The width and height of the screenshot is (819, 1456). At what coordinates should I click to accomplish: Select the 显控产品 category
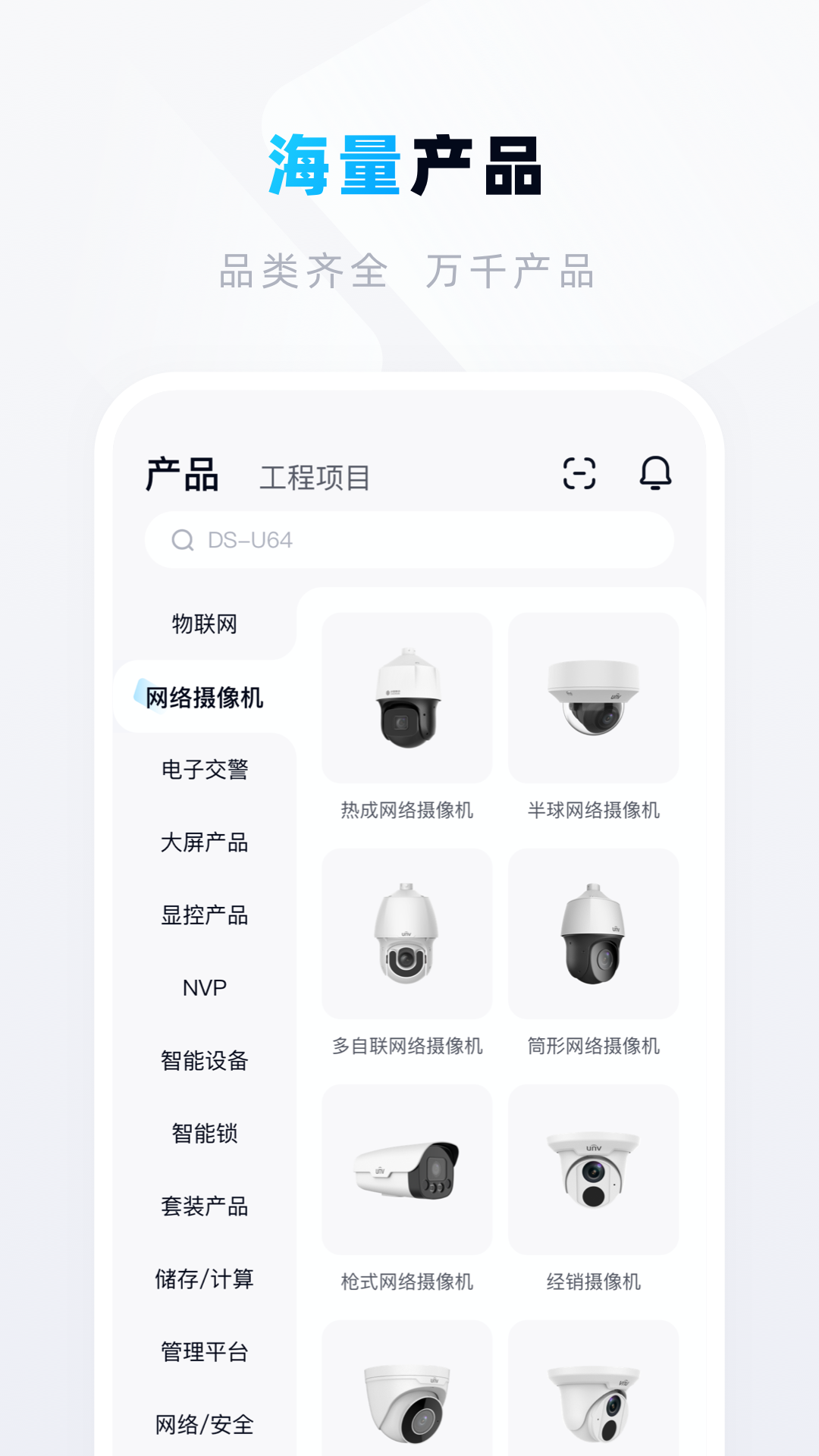(204, 915)
